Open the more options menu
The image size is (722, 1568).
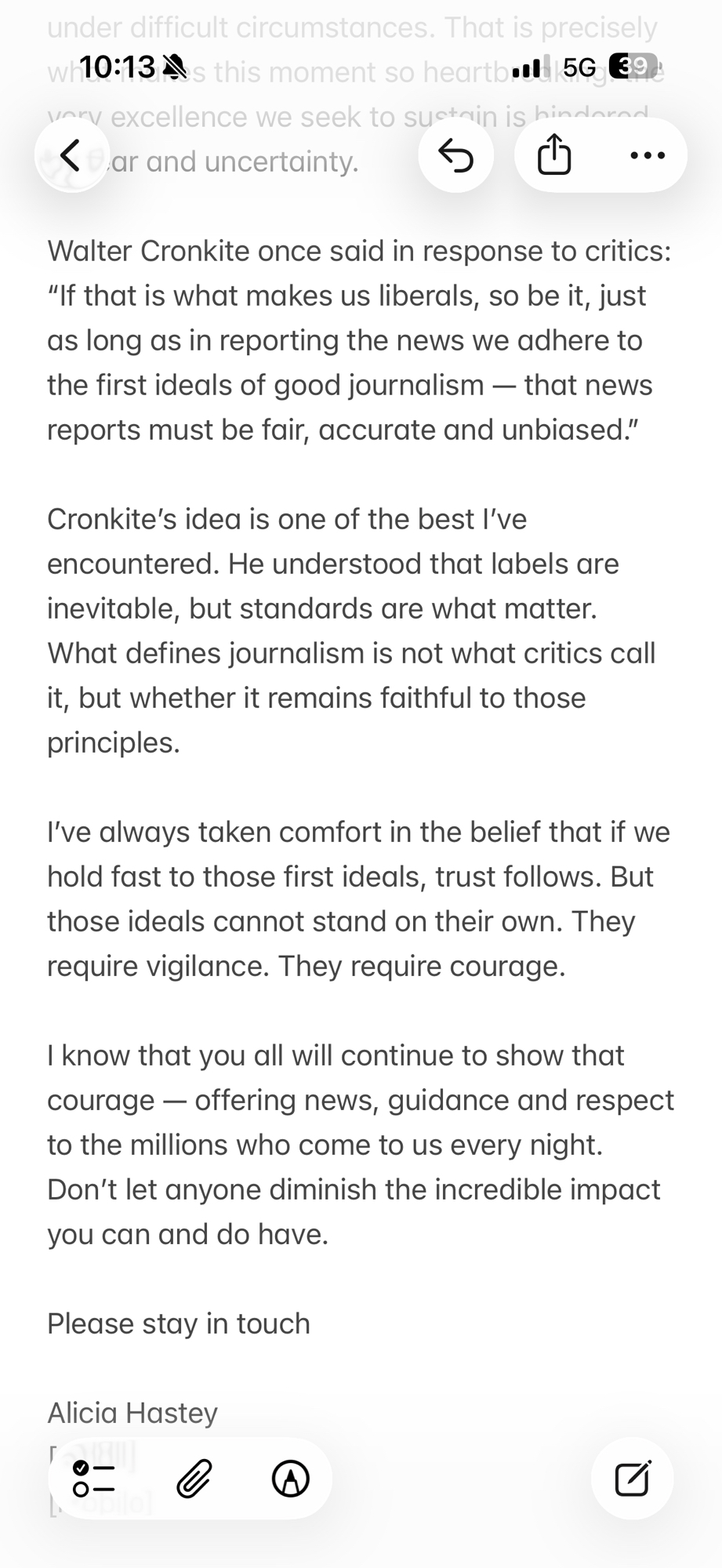tap(648, 155)
